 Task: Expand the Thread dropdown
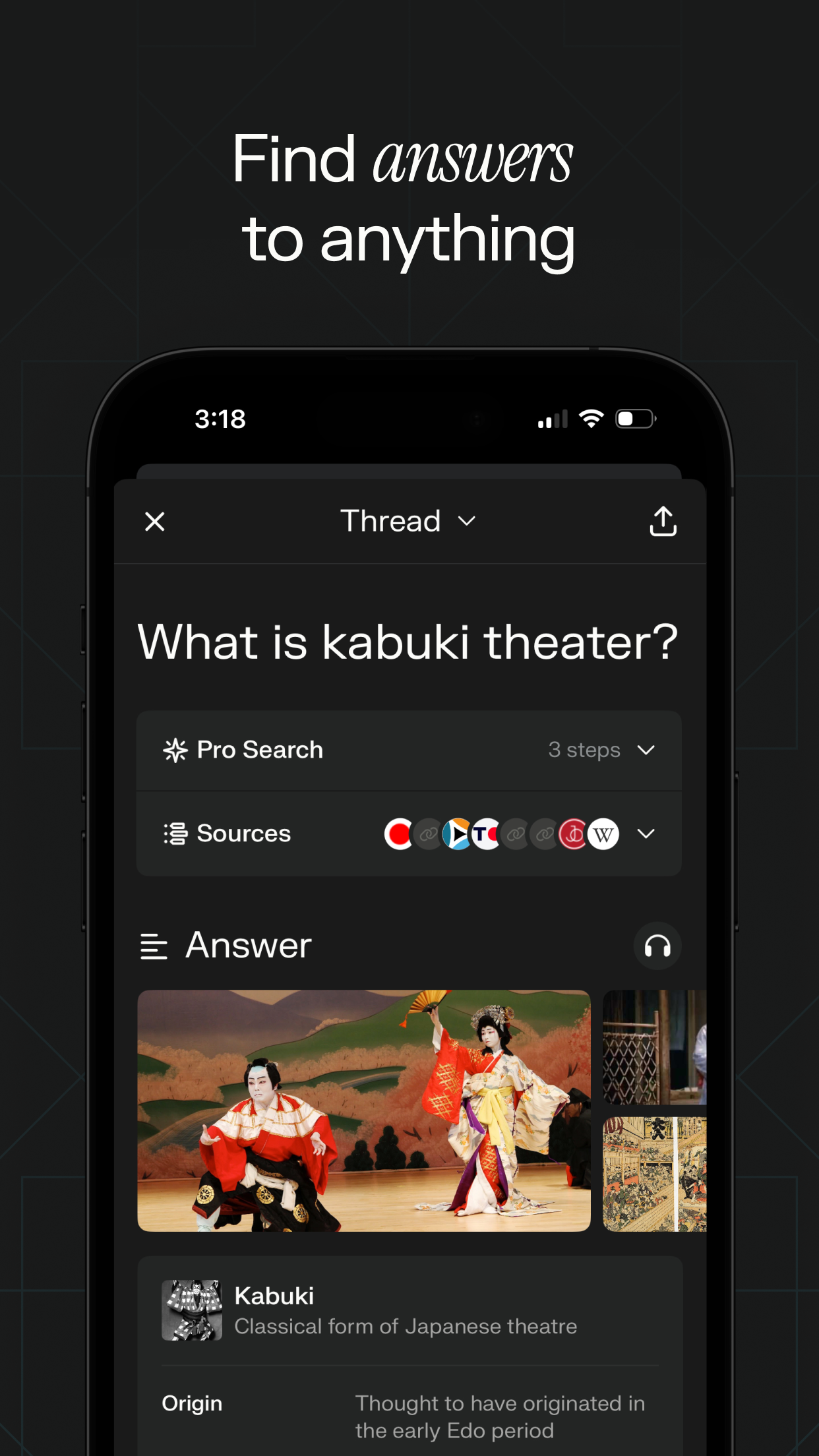(x=468, y=521)
